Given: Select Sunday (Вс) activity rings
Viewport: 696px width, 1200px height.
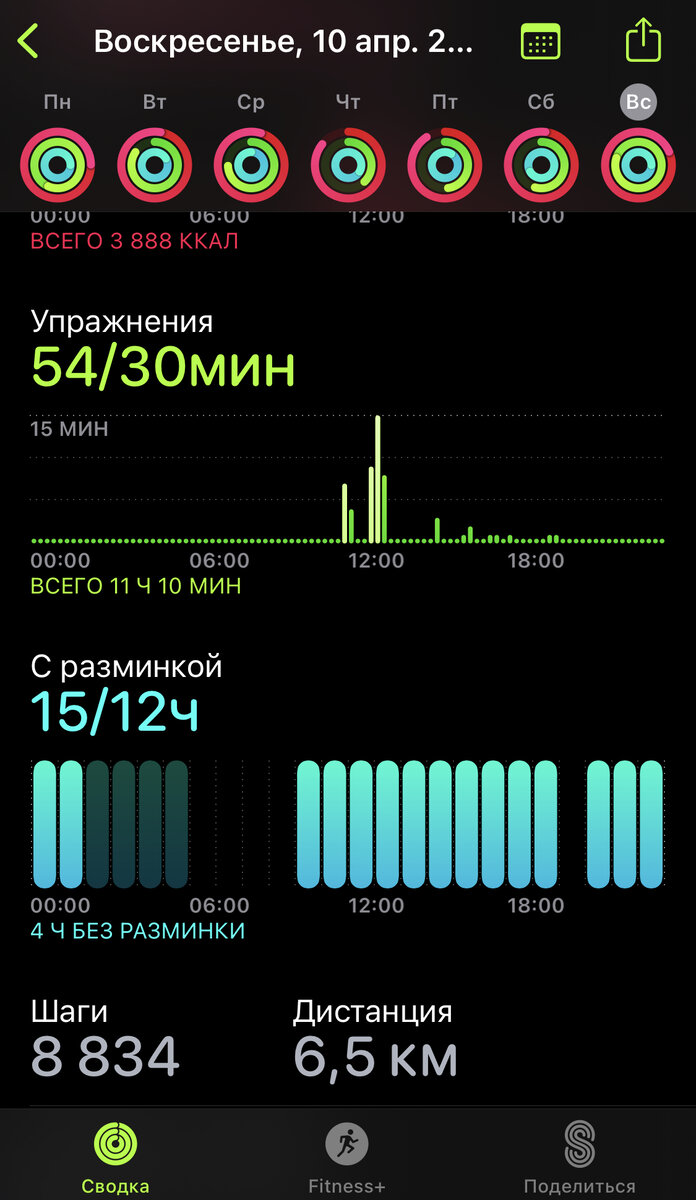Looking at the screenshot, I should (x=638, y=165).
